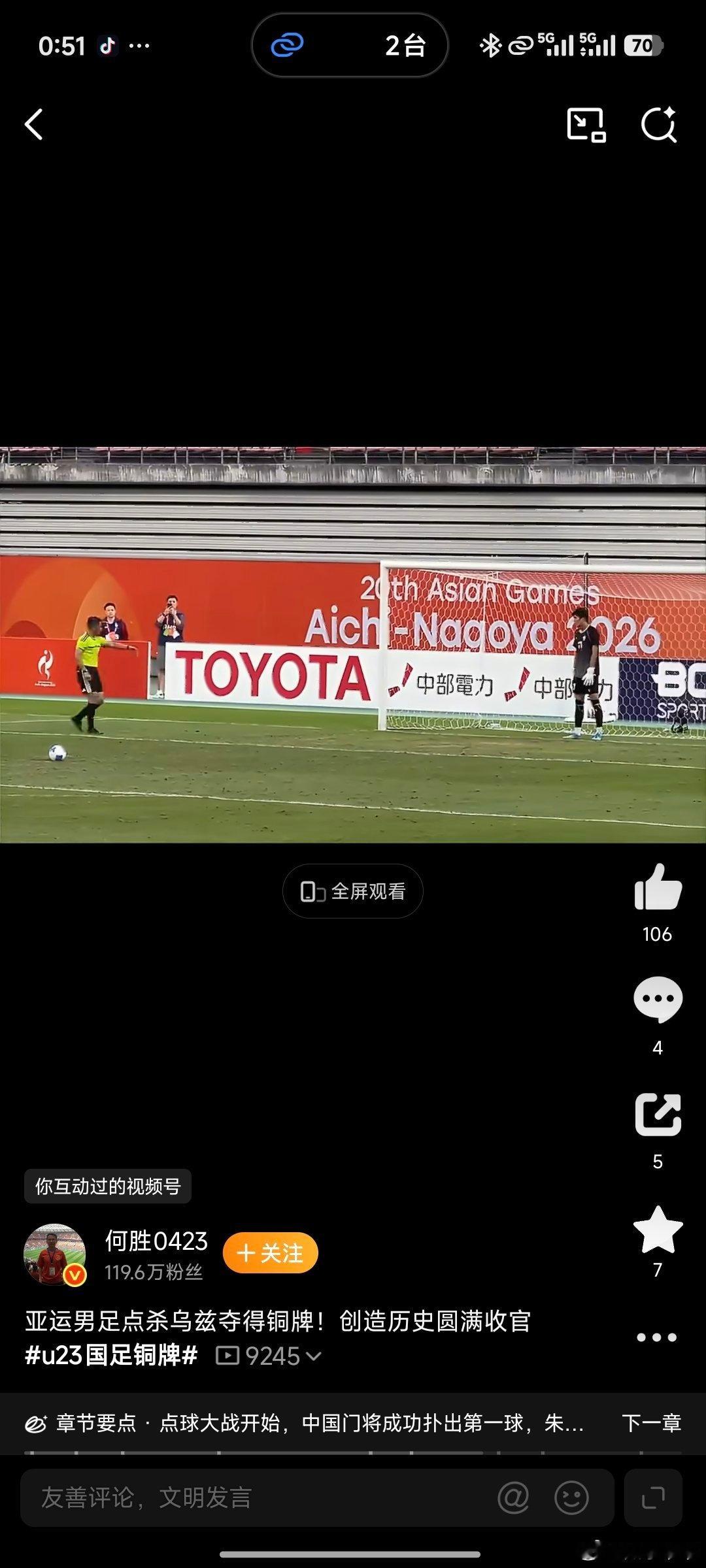Tap 全屏观看 to watch fullscreen
The height and width of the screenshot is (1568, 706).
353,891
